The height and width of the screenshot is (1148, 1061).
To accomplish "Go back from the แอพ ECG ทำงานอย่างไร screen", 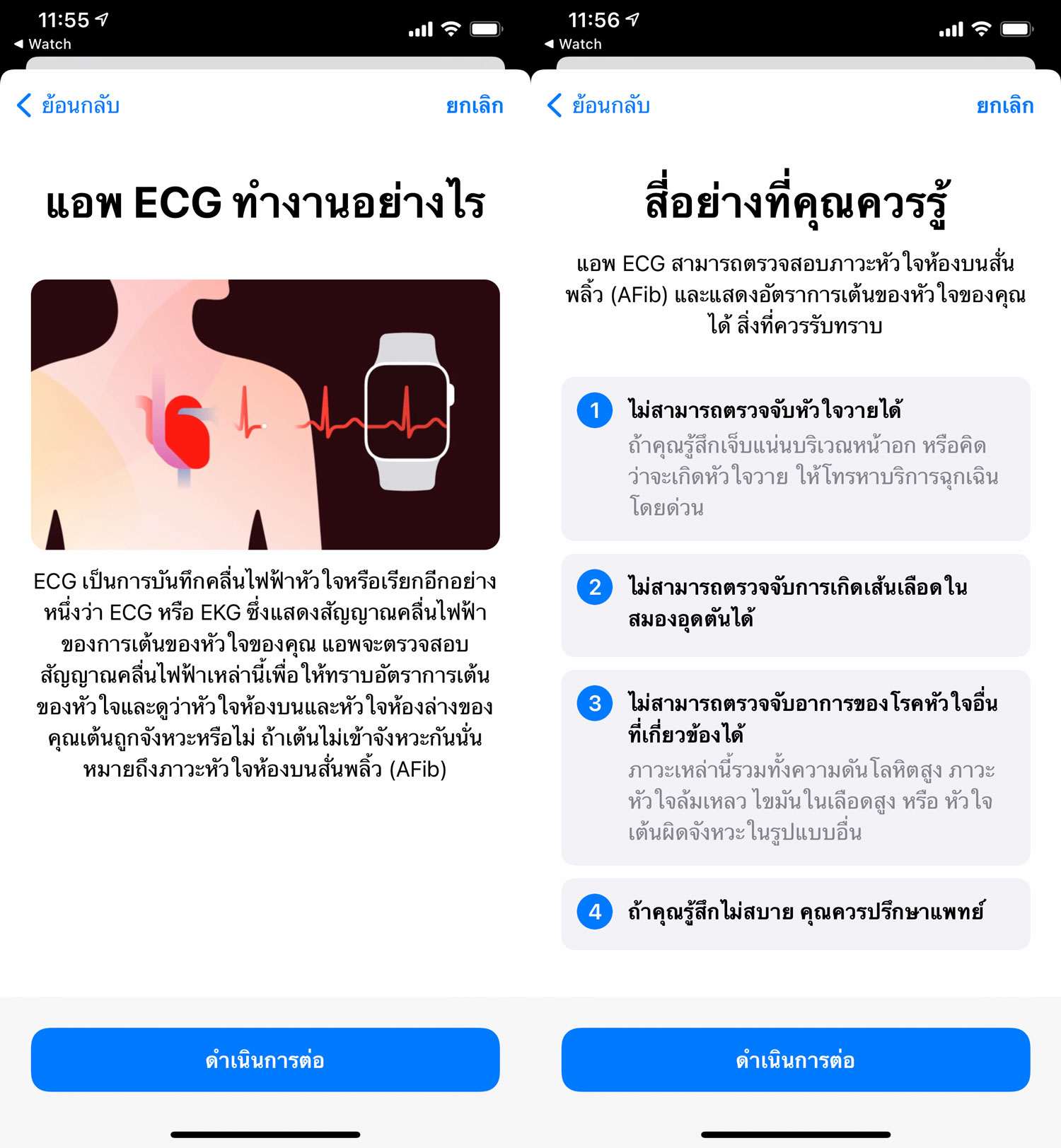I will pyautogui.click(x=68, y=105).
